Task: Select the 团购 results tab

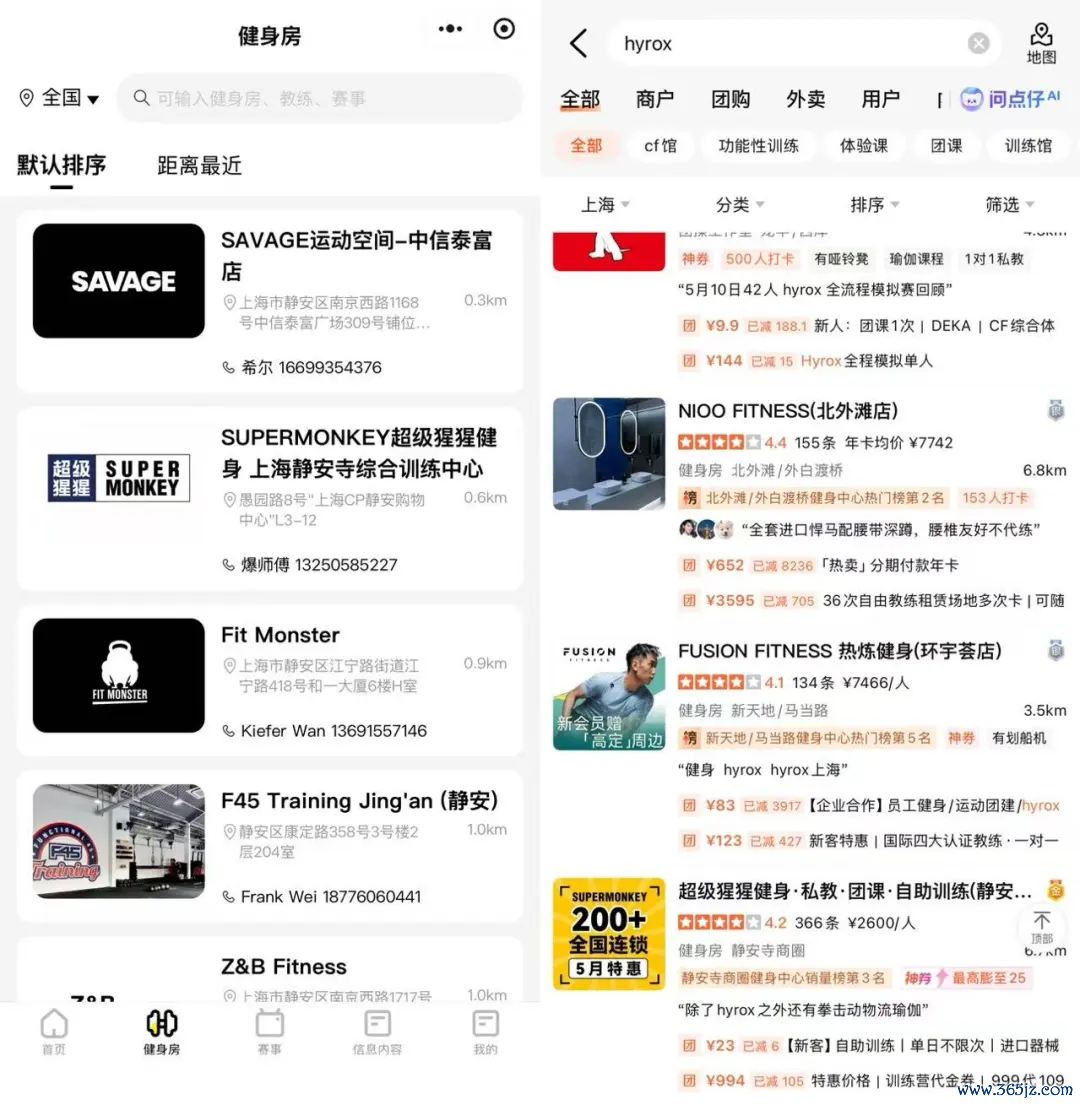Action: tap(730, 99)
